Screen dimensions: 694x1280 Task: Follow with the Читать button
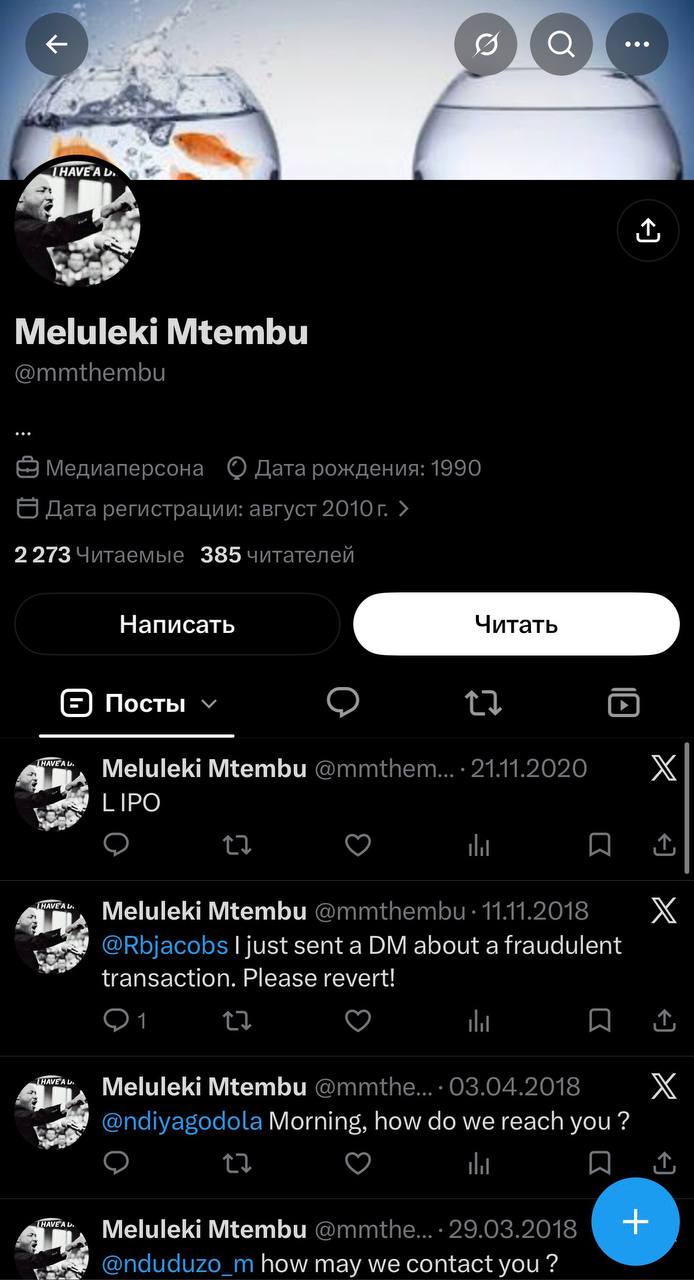516,625
